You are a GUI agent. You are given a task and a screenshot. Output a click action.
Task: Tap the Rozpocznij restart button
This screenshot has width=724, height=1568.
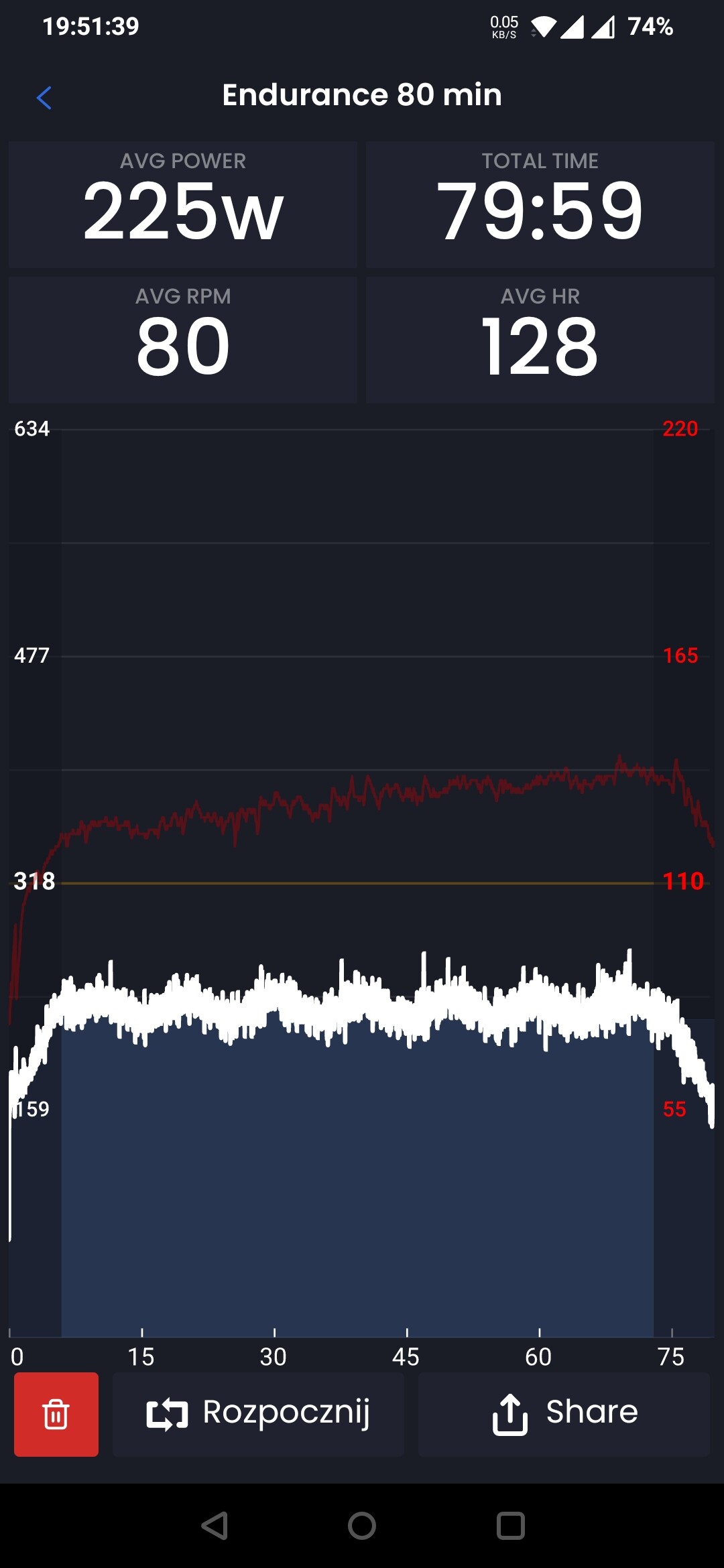[x=258, y=1414]
